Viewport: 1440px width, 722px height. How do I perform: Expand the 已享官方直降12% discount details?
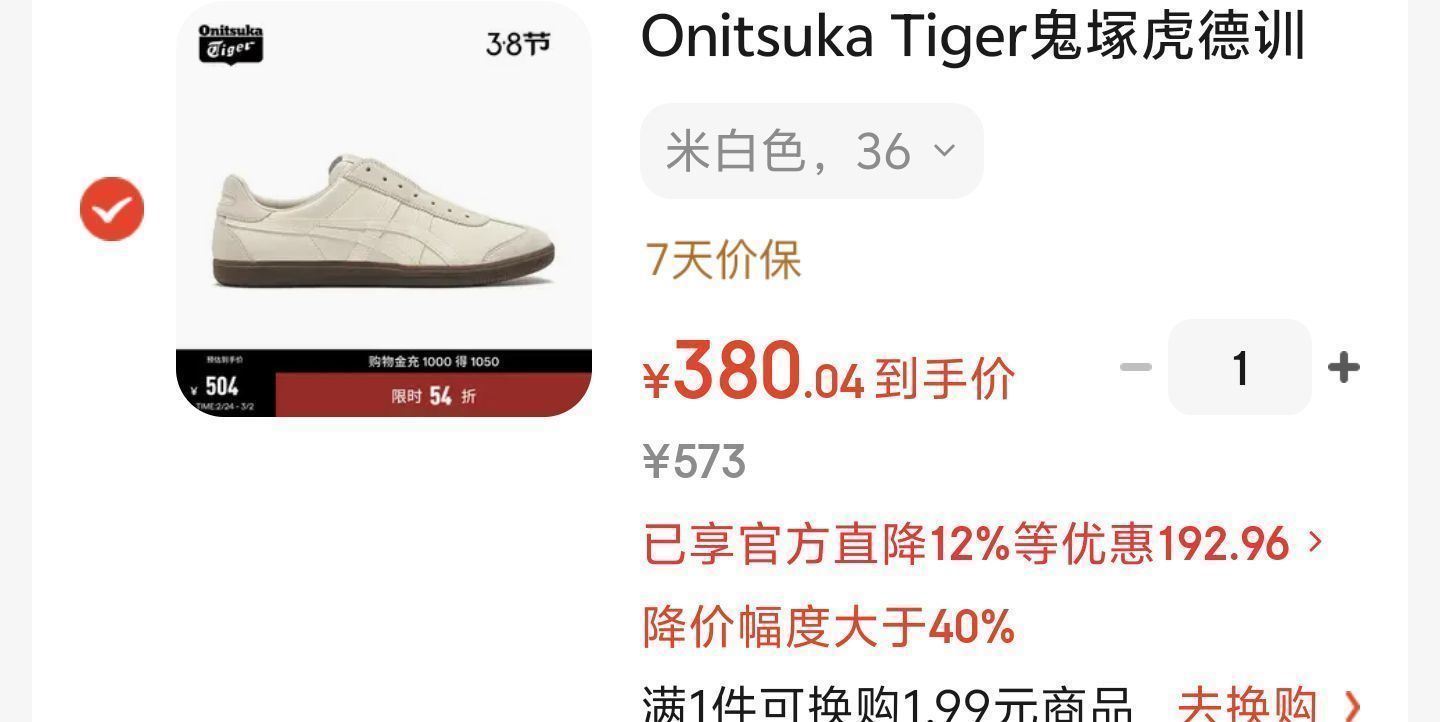982,543
